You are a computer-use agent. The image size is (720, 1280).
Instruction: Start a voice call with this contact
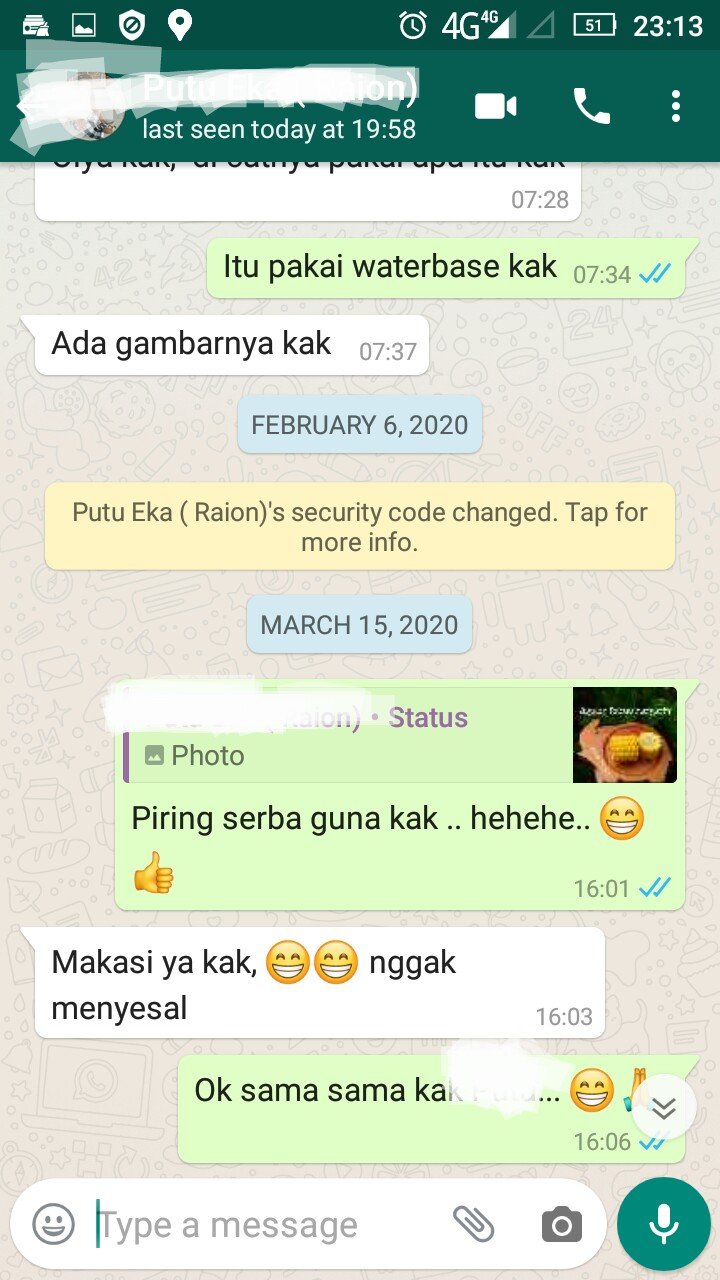(x=591, y=106)
